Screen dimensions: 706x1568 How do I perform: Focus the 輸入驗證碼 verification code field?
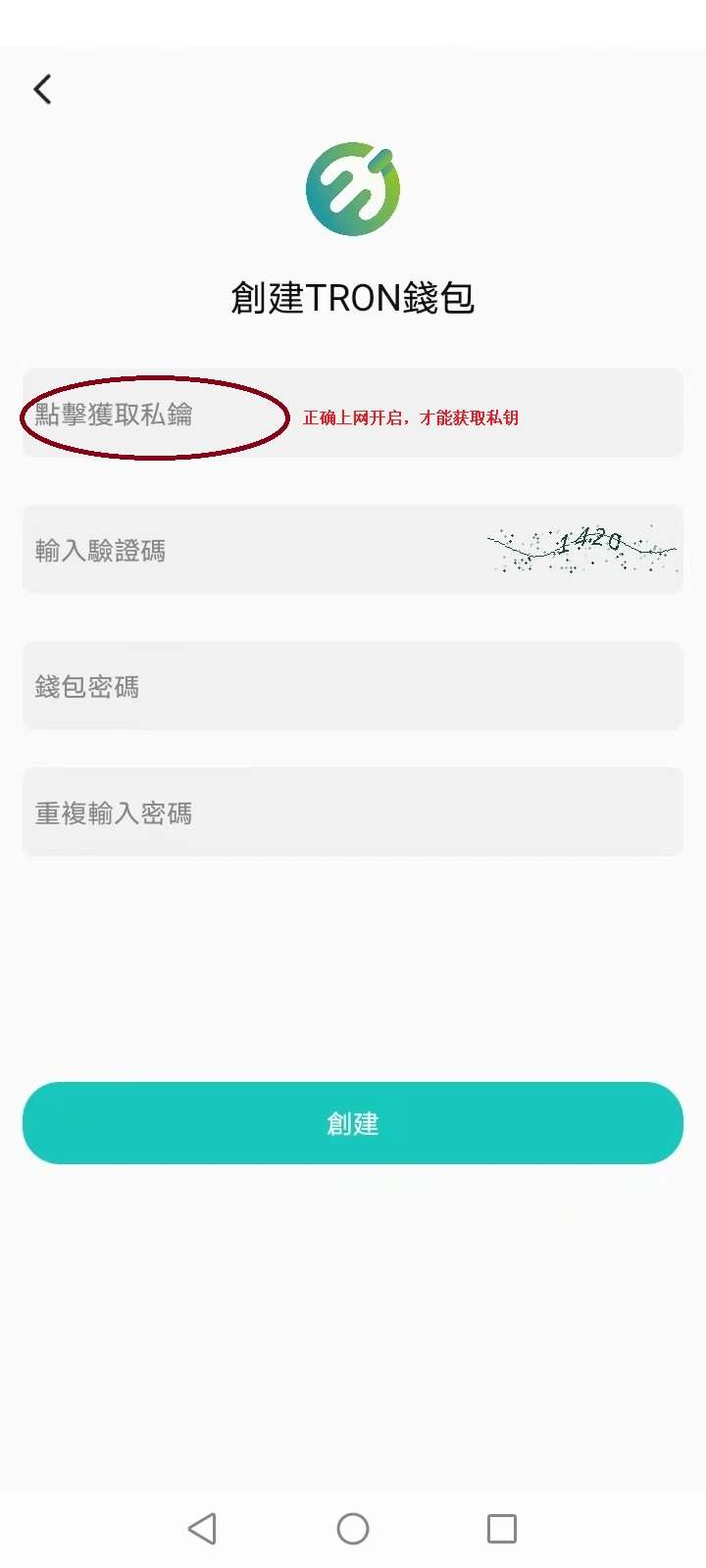tap(245, 550)
